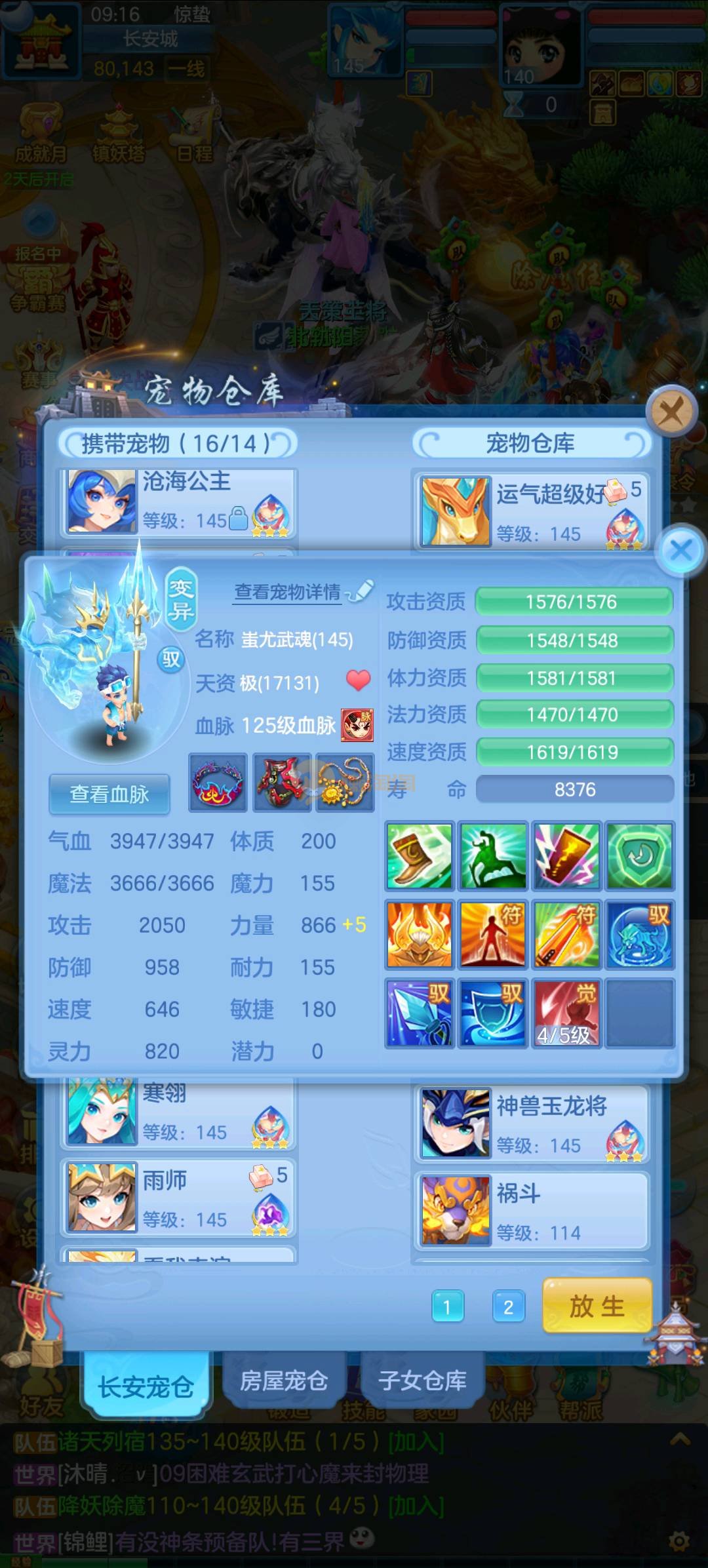Close the 宠物仓库 window
Viewport: 708px width, 1568px height.
(x=670, y=412)
